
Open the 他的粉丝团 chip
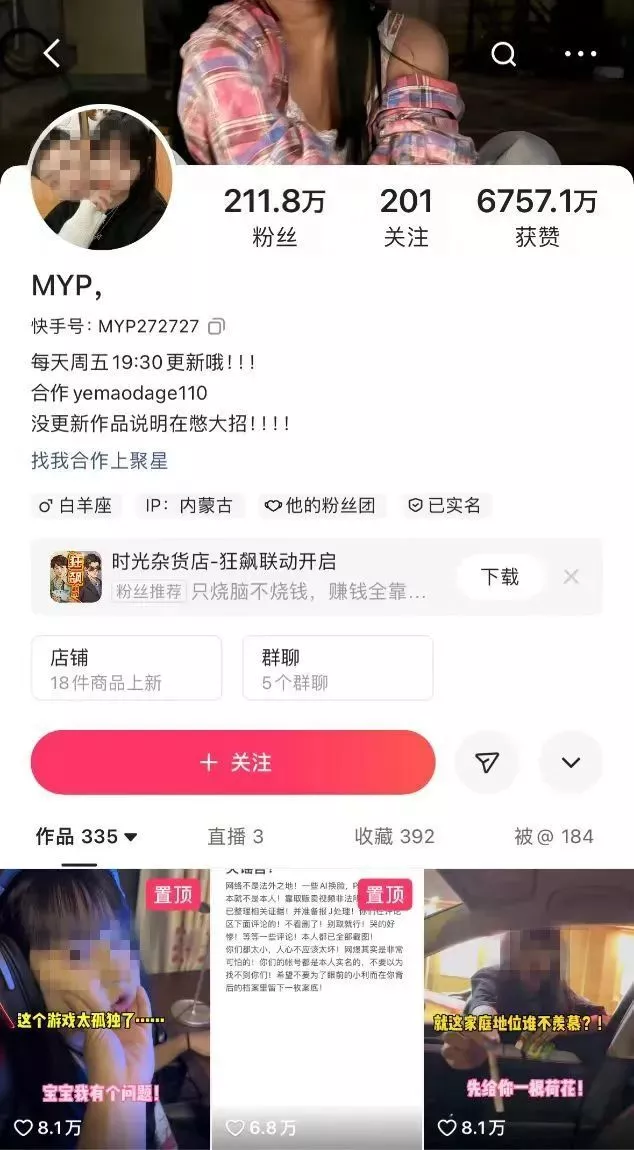click(320, 506)
